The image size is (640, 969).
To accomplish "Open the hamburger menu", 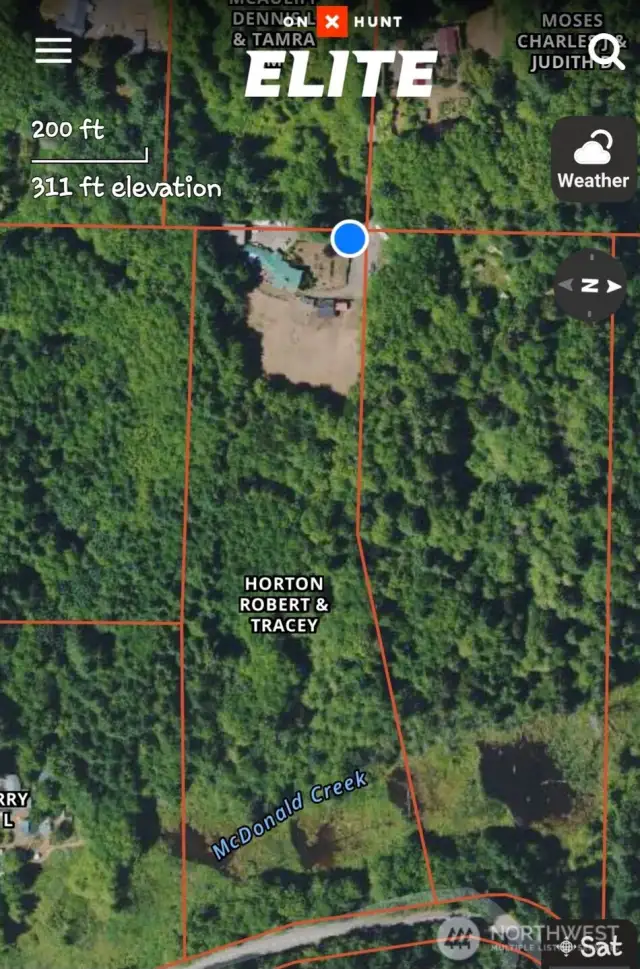I will [x=54, y=50].
